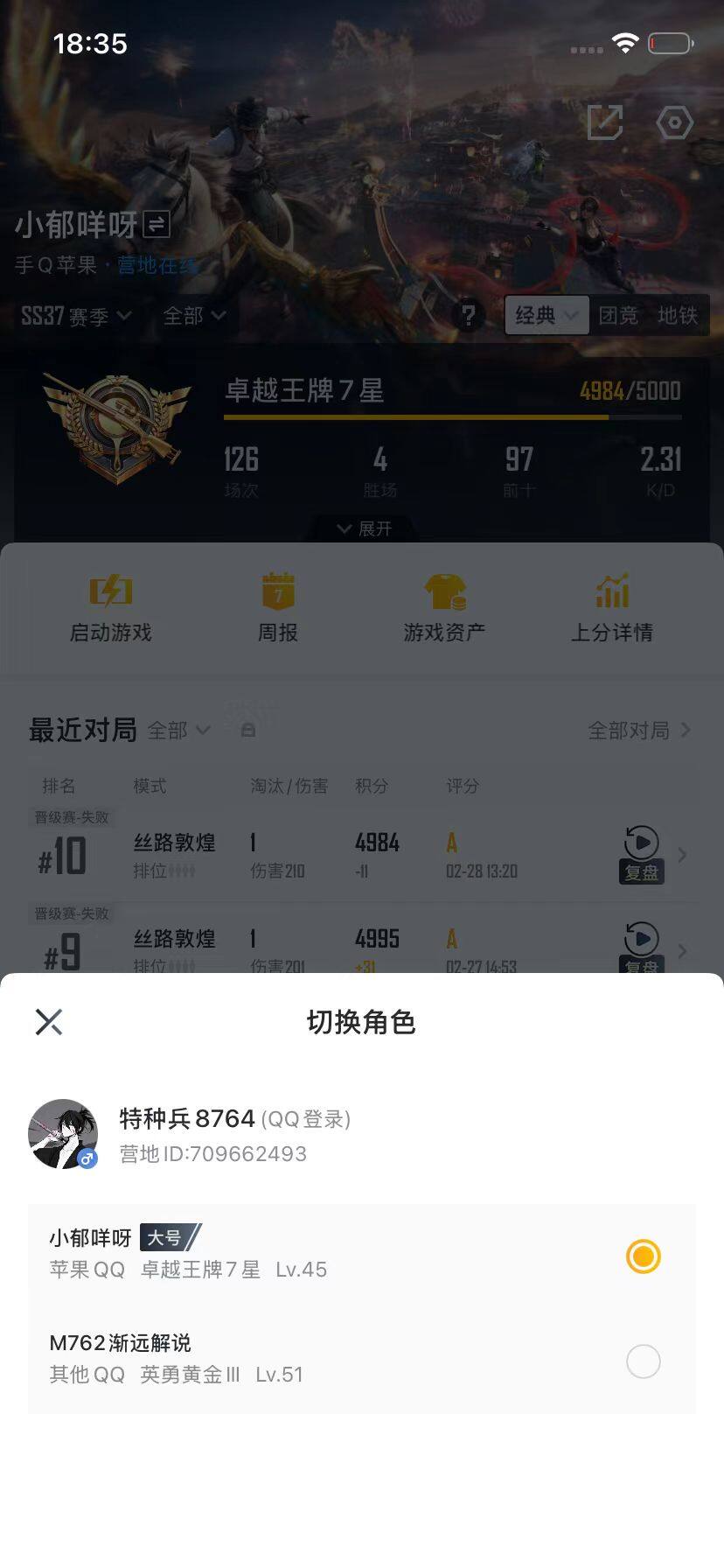Image resolution: width=724 pixels, height=1568 pixels.
Task: Expand the 展开 section below stats
Action: (362, 528)
